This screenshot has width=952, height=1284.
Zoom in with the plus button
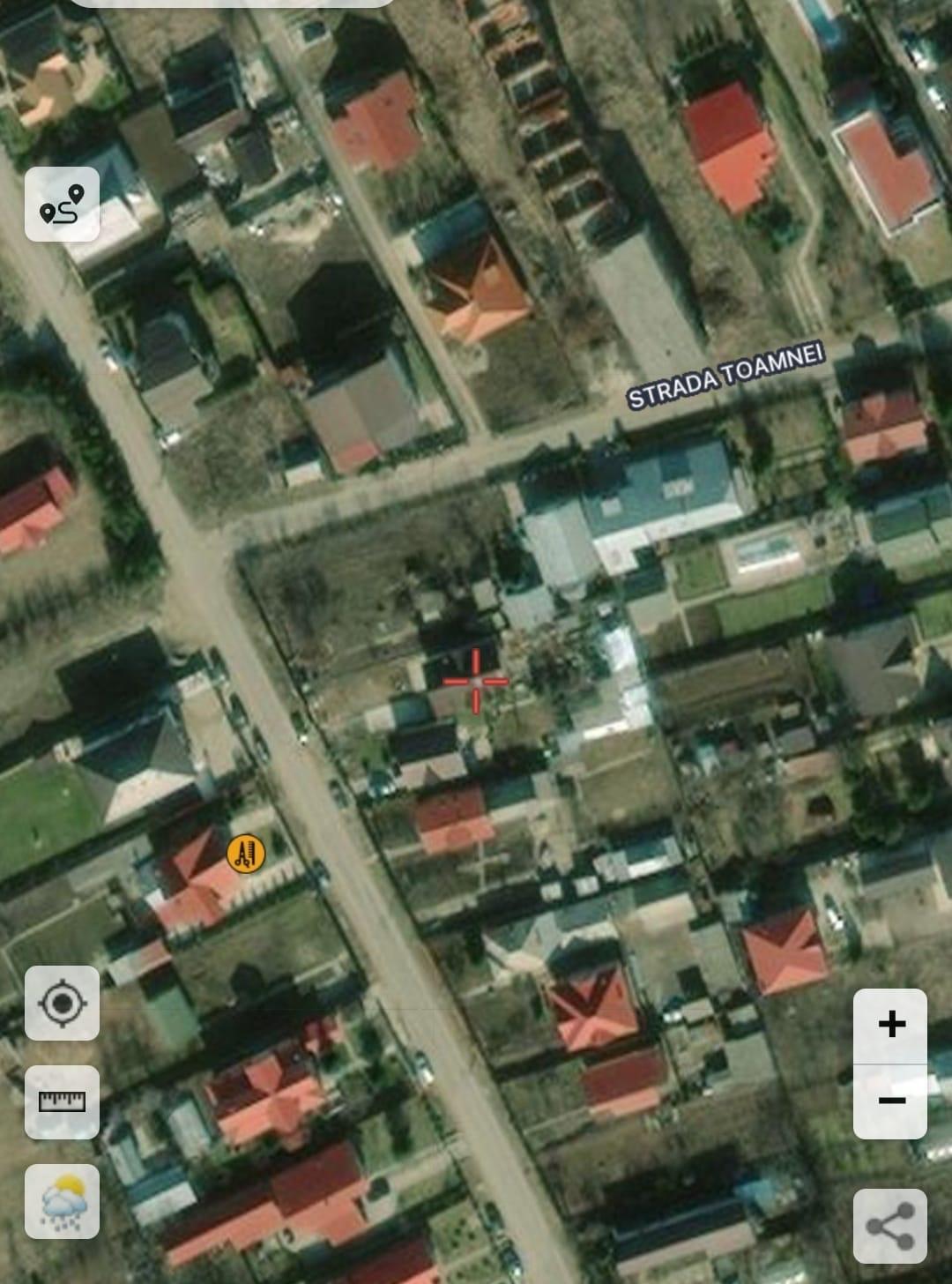coord(890,1025)
